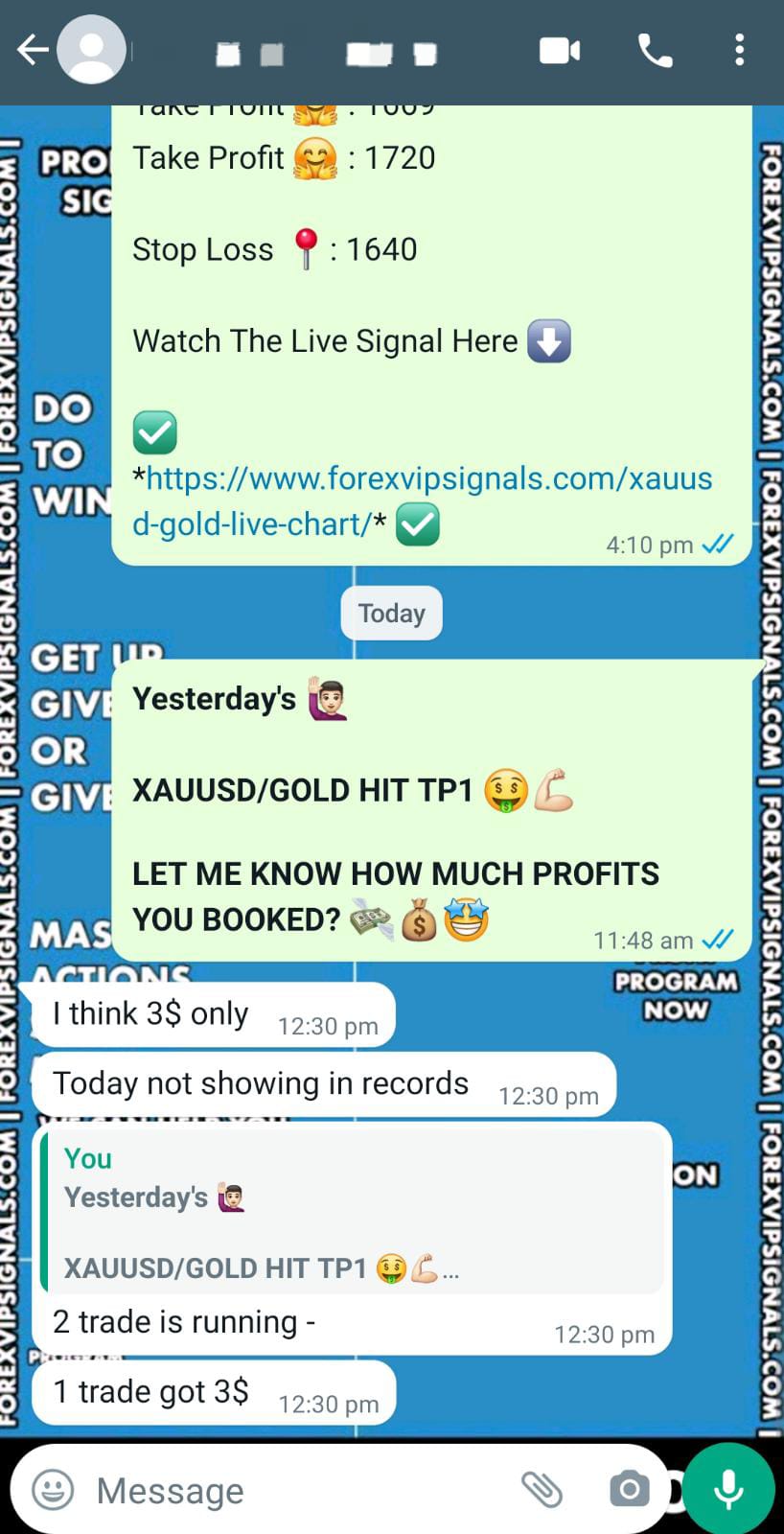Start a video call
Screen dimensions: 784x1534
(560, 50)
